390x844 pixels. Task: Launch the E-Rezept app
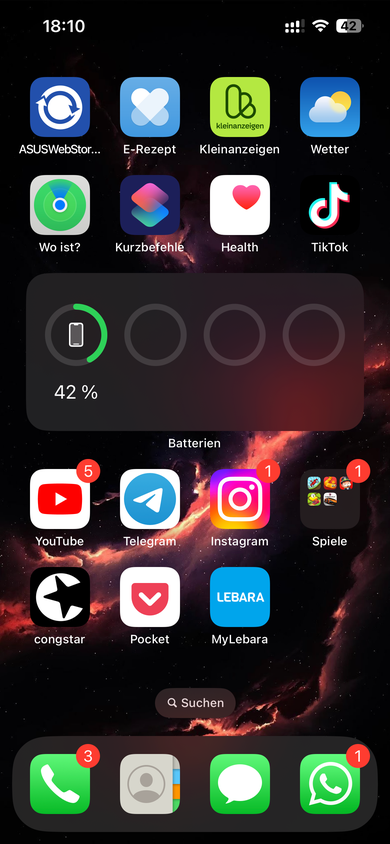click(150, 107)
